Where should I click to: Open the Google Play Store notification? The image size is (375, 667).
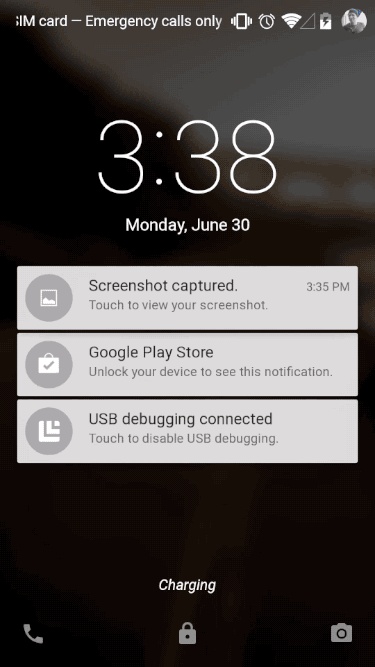click(x=187, y=365)
